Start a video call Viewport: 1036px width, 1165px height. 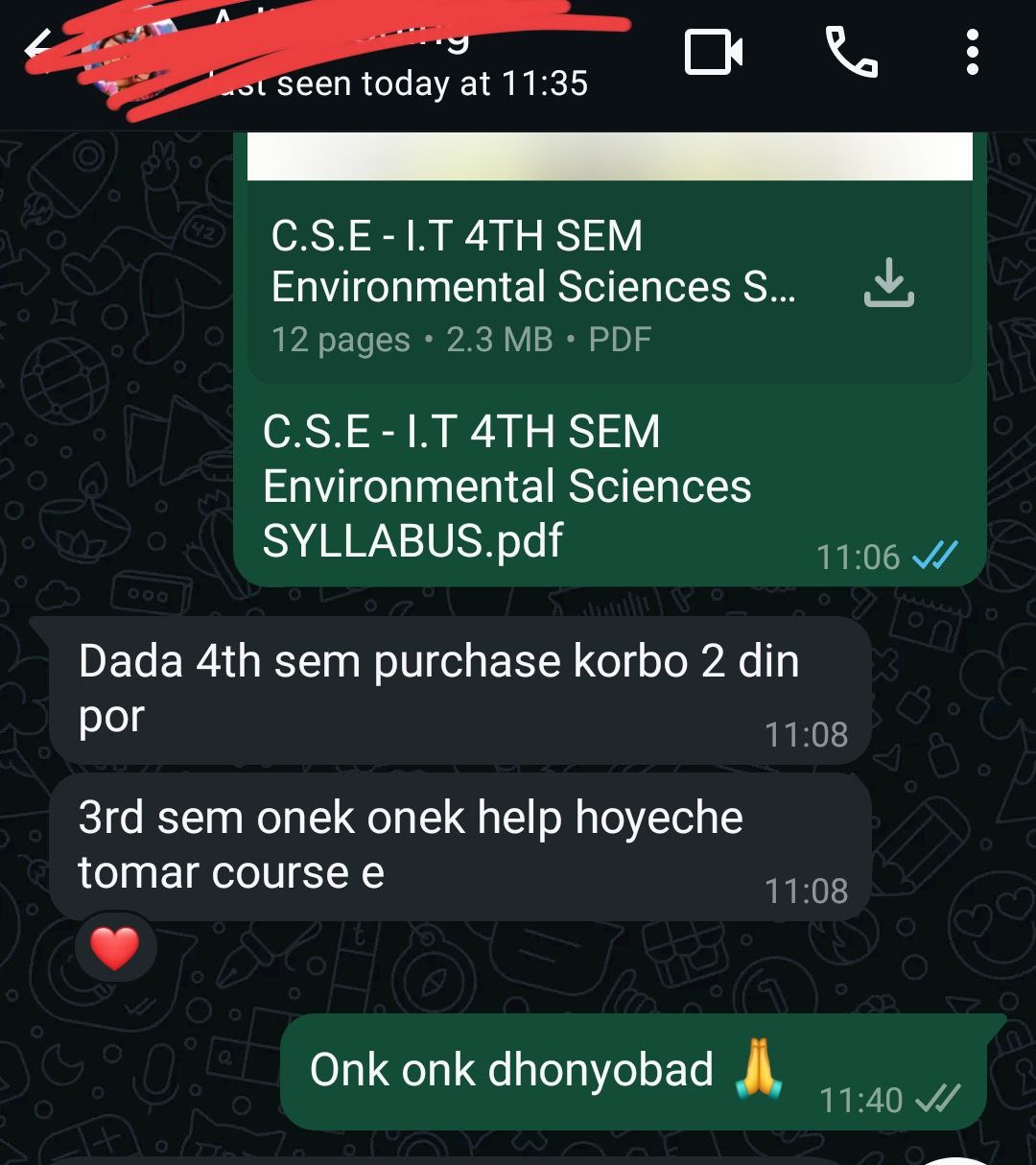(714, 52)
